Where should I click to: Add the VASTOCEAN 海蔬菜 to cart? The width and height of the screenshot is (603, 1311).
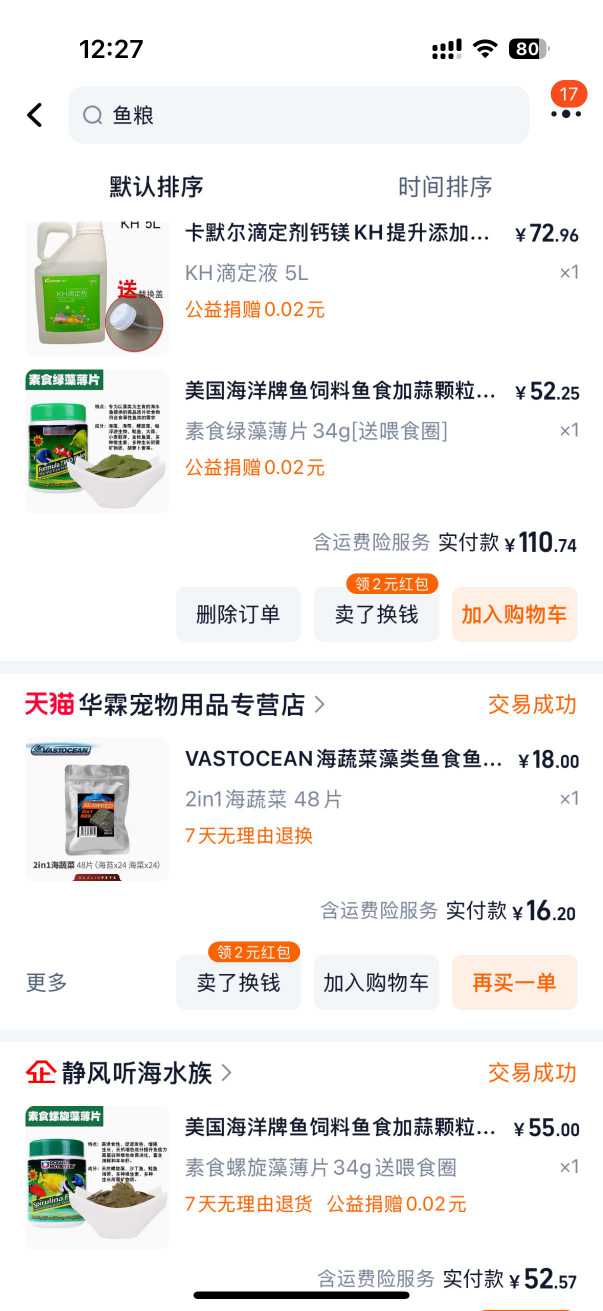(376, 982)
